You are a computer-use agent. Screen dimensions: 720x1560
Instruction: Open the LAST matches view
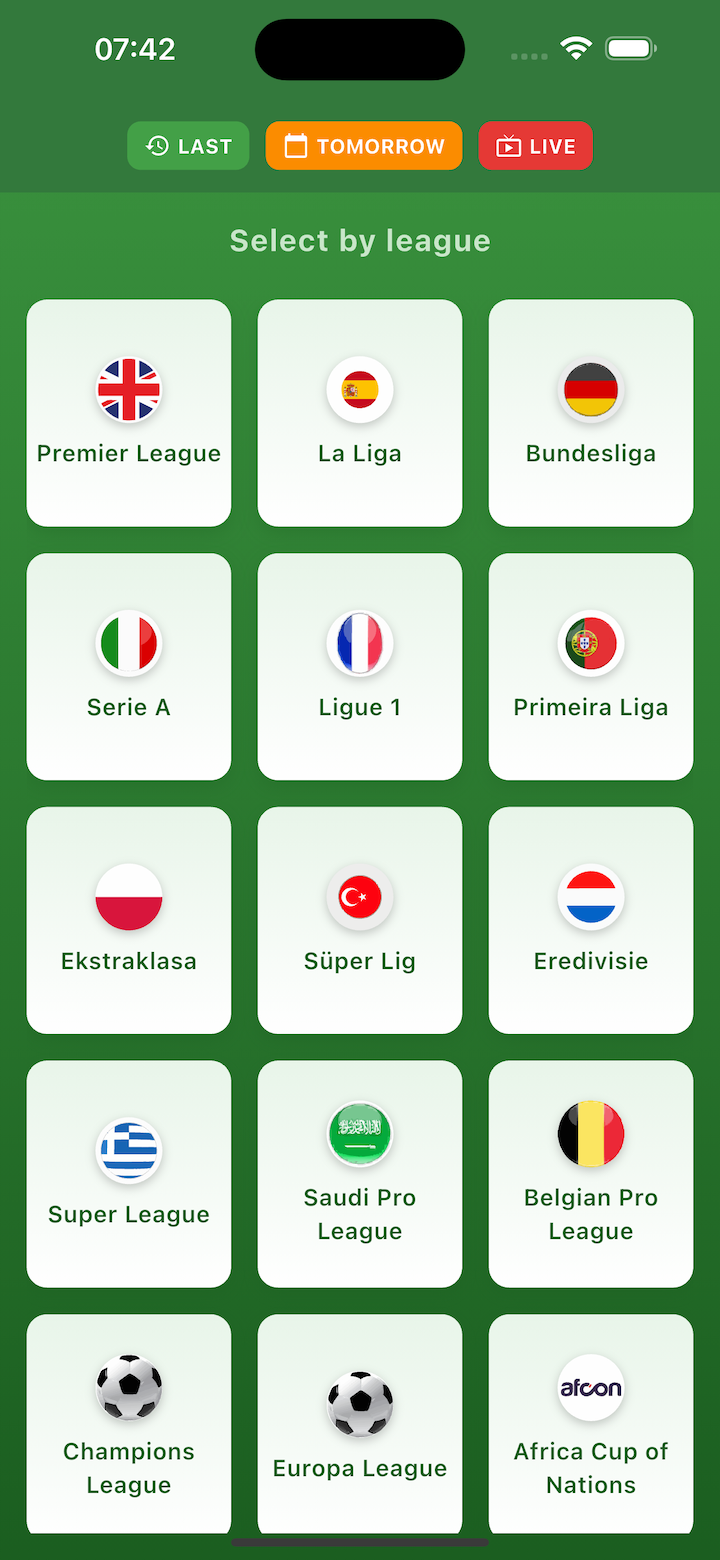click(188, 145)
